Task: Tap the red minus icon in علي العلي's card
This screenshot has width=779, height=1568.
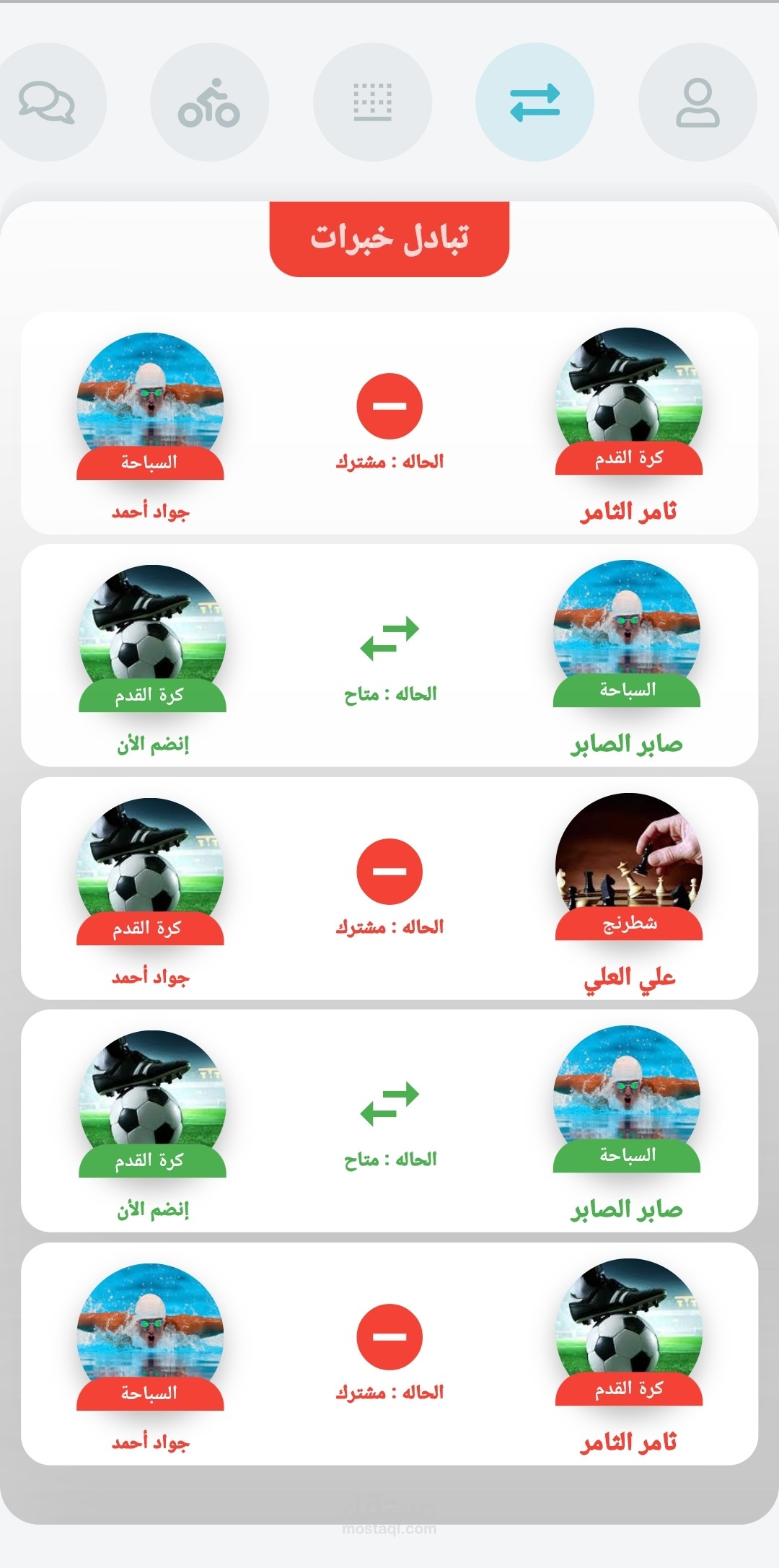Action: 389,871
